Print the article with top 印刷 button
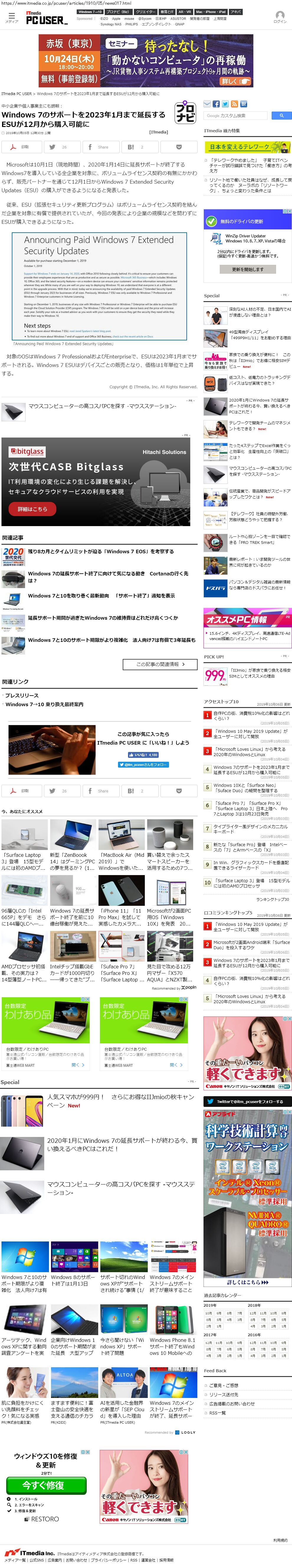The width and height of the screenshot is (292, 1568). pyautogui.click(x=21, y=147)
